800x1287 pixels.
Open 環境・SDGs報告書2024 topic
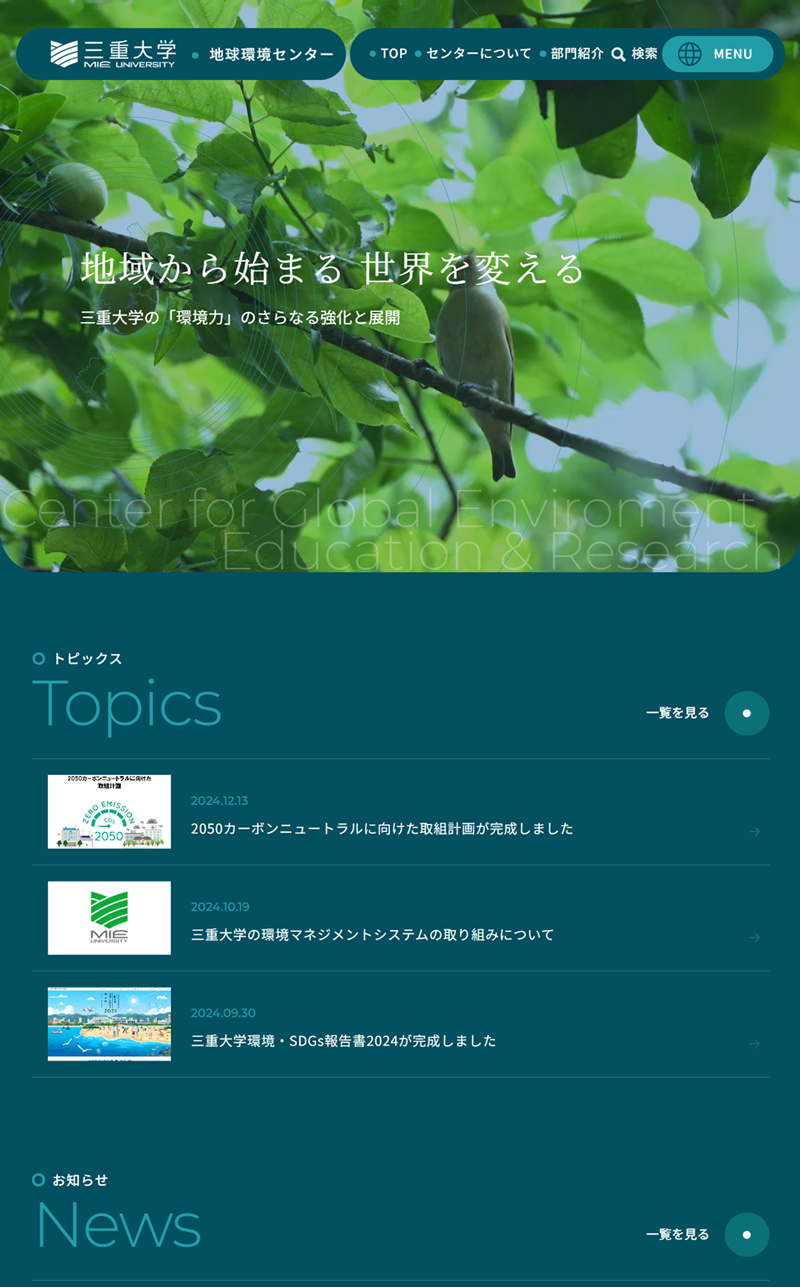pyautogui.click(x=343, y=1040)
